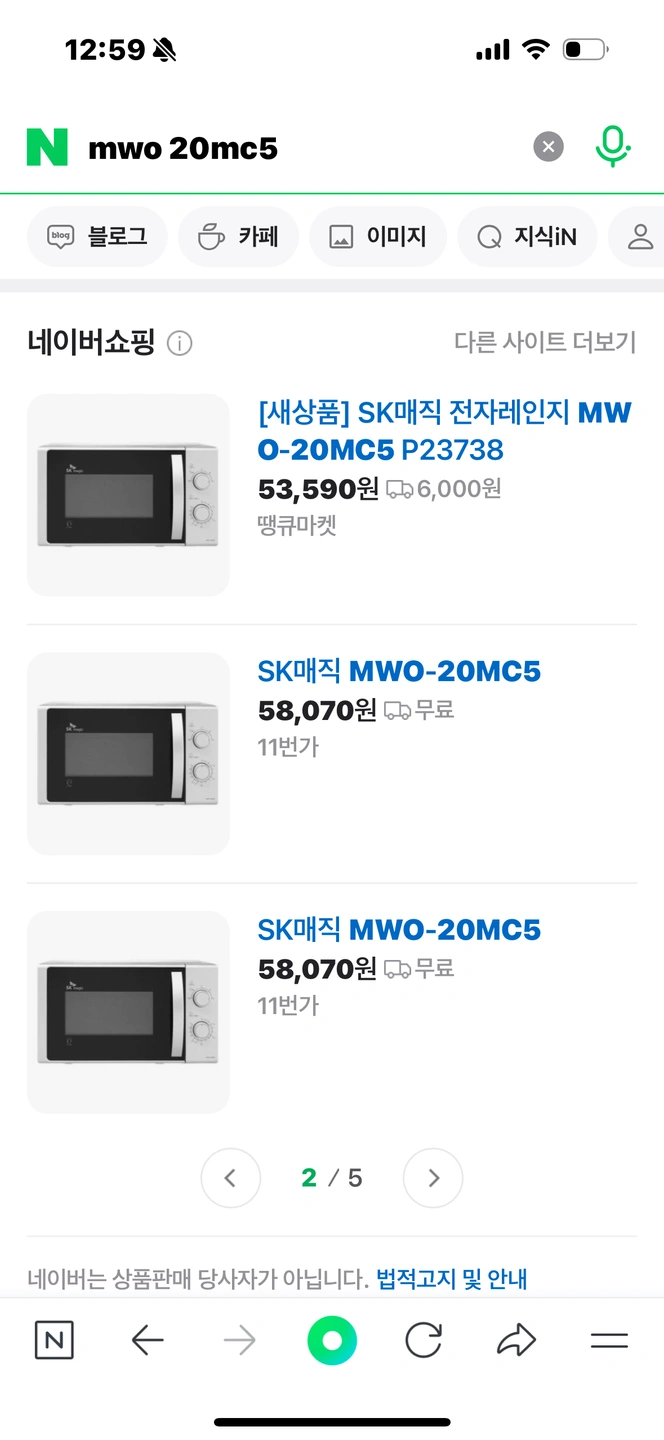
Task: Open the 53,590원 microwave product image
Action: [128, 495]
